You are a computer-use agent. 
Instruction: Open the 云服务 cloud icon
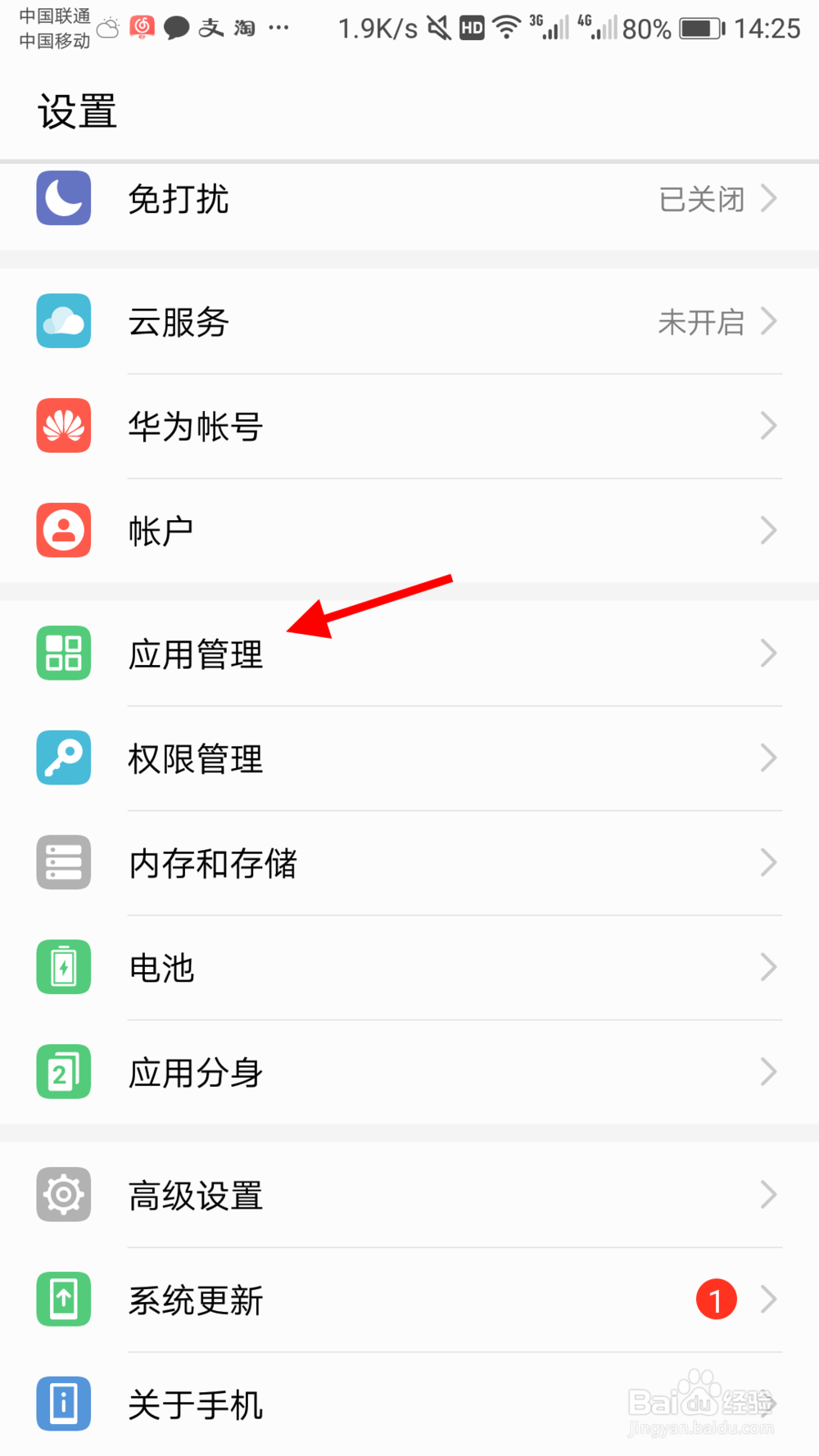[63, 322]
